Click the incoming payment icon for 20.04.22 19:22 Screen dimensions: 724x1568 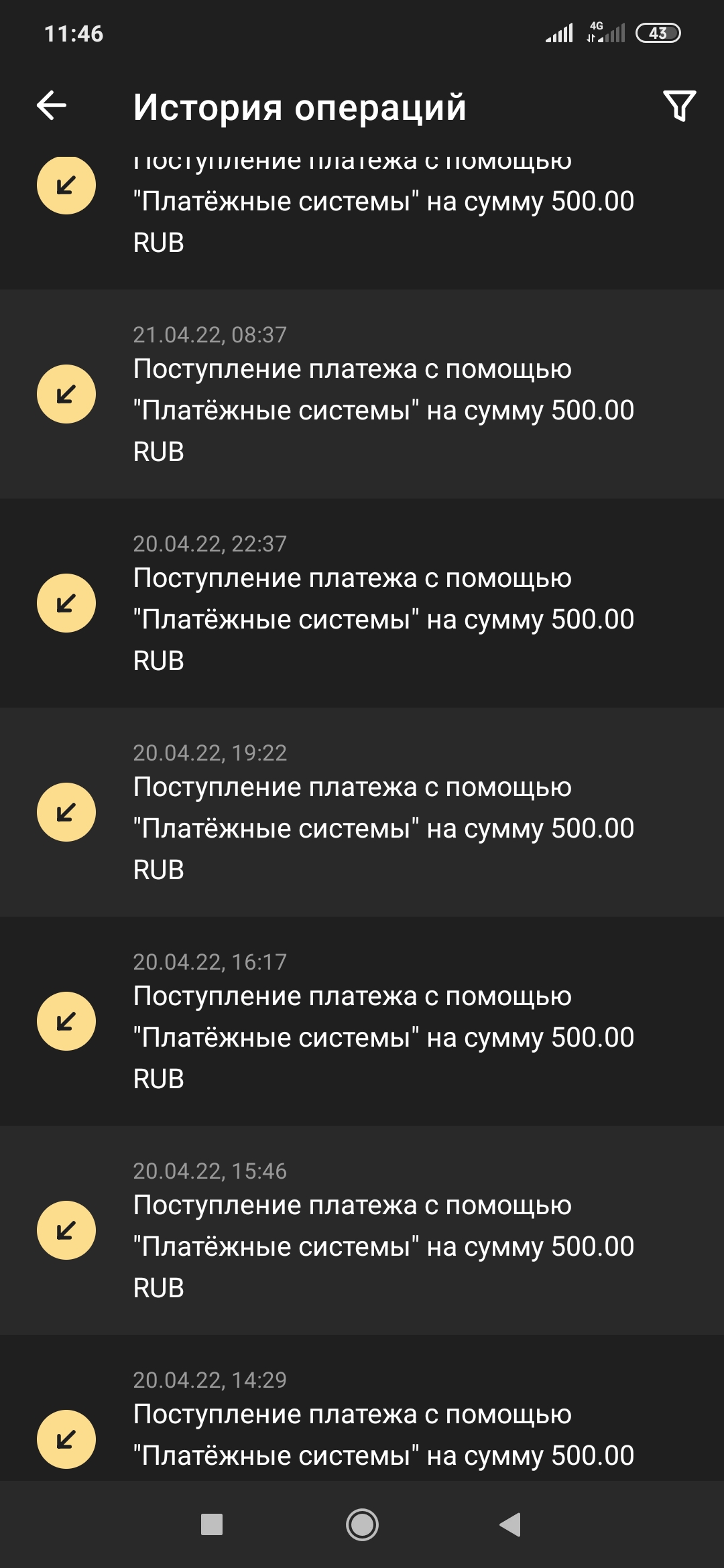(x=64, y=811)
